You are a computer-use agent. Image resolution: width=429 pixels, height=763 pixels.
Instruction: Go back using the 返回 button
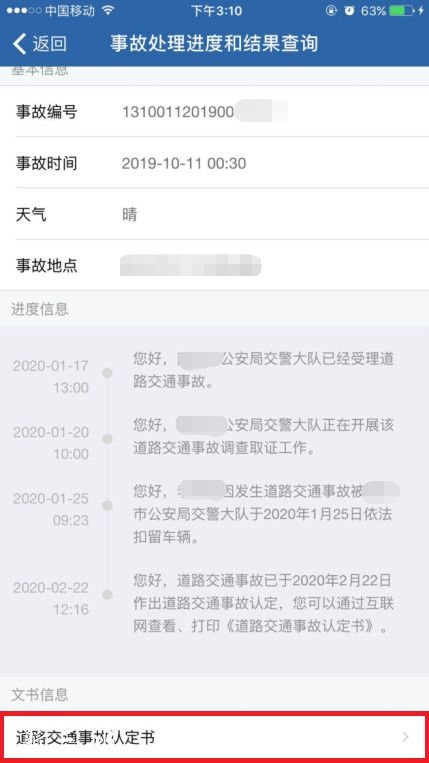(x=39, y=44)
